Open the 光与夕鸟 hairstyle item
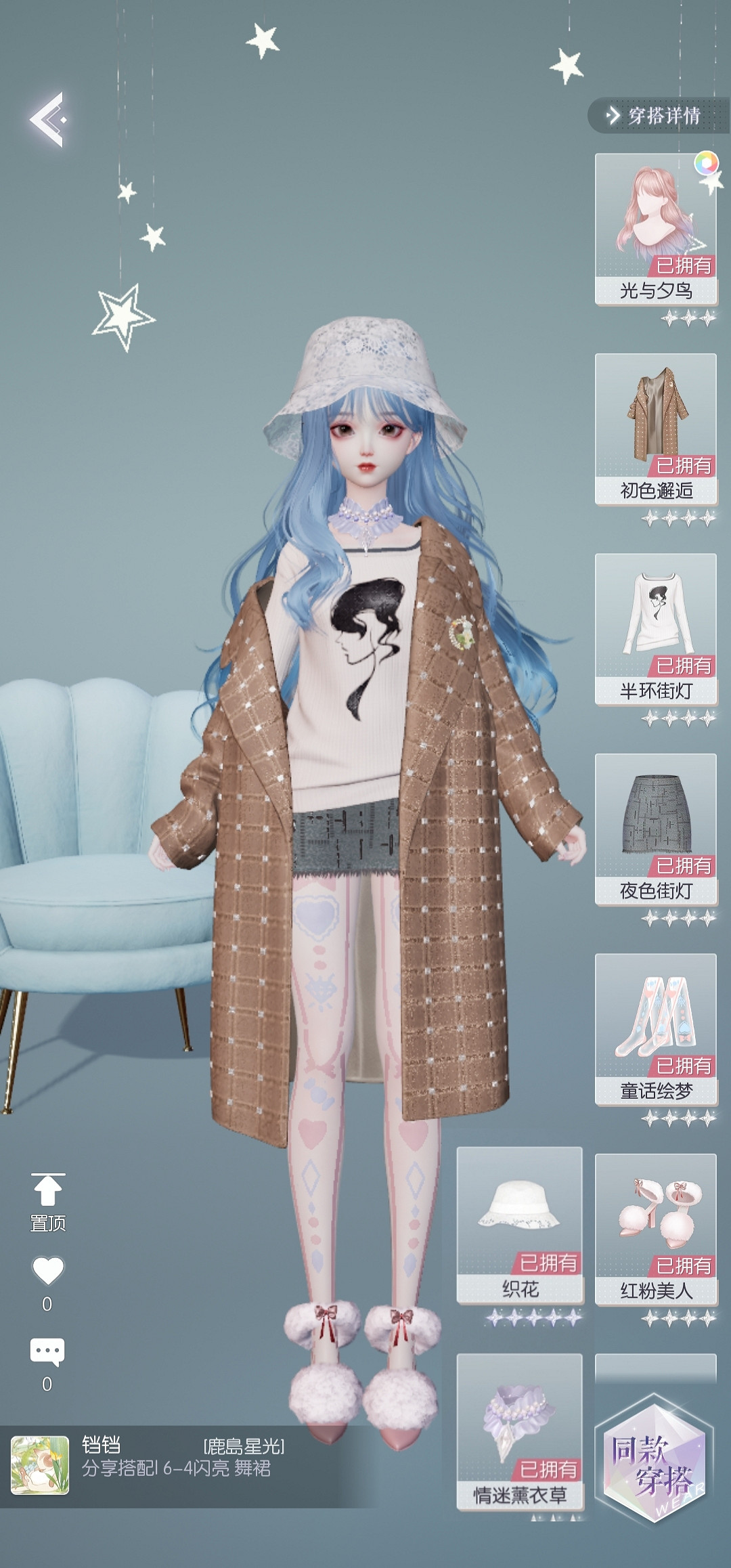Viewport: 731px width, 1568px height. 655,229
